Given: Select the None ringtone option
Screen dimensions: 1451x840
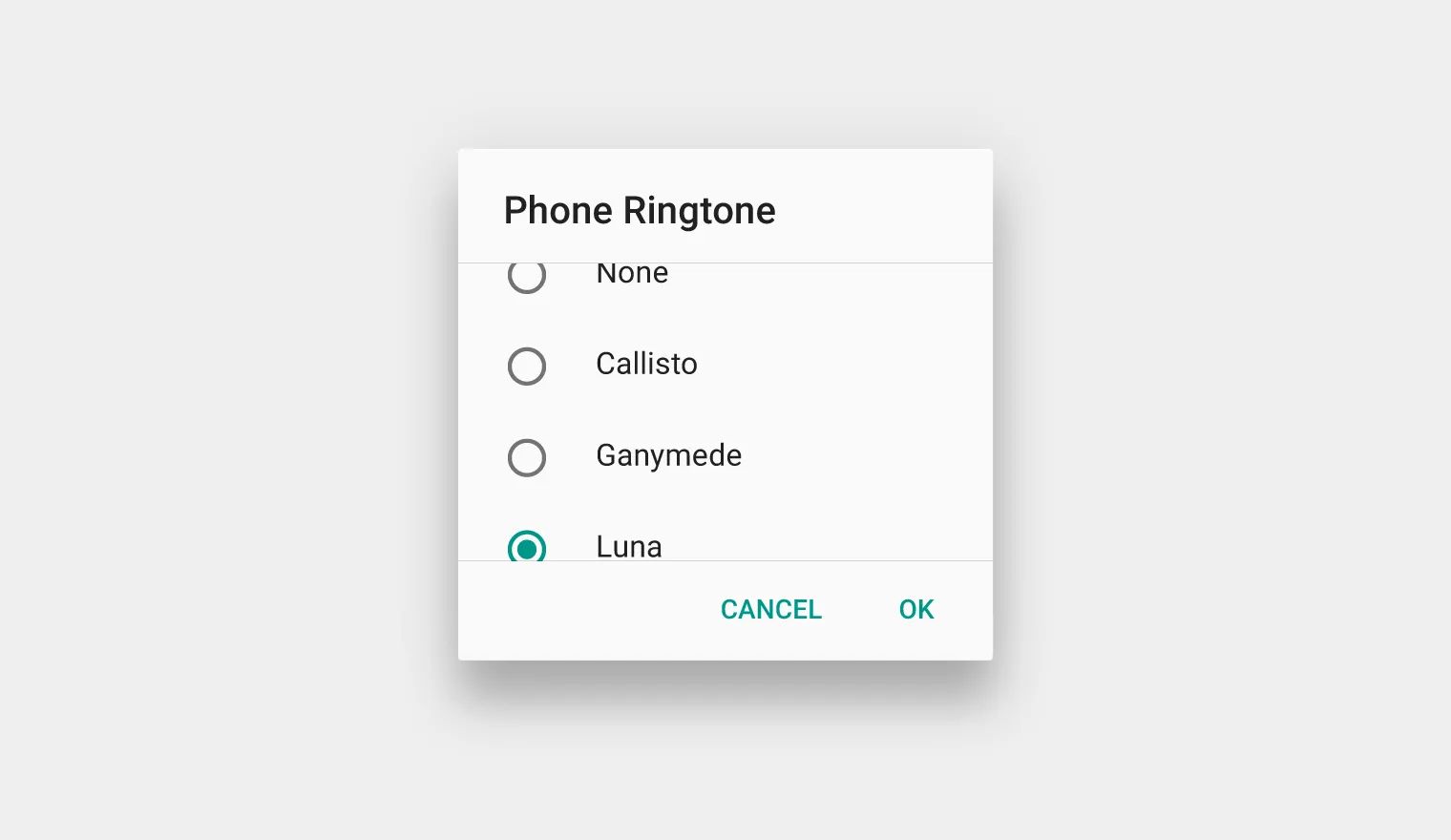Looking at the screenshot, I should coord(527,277).
